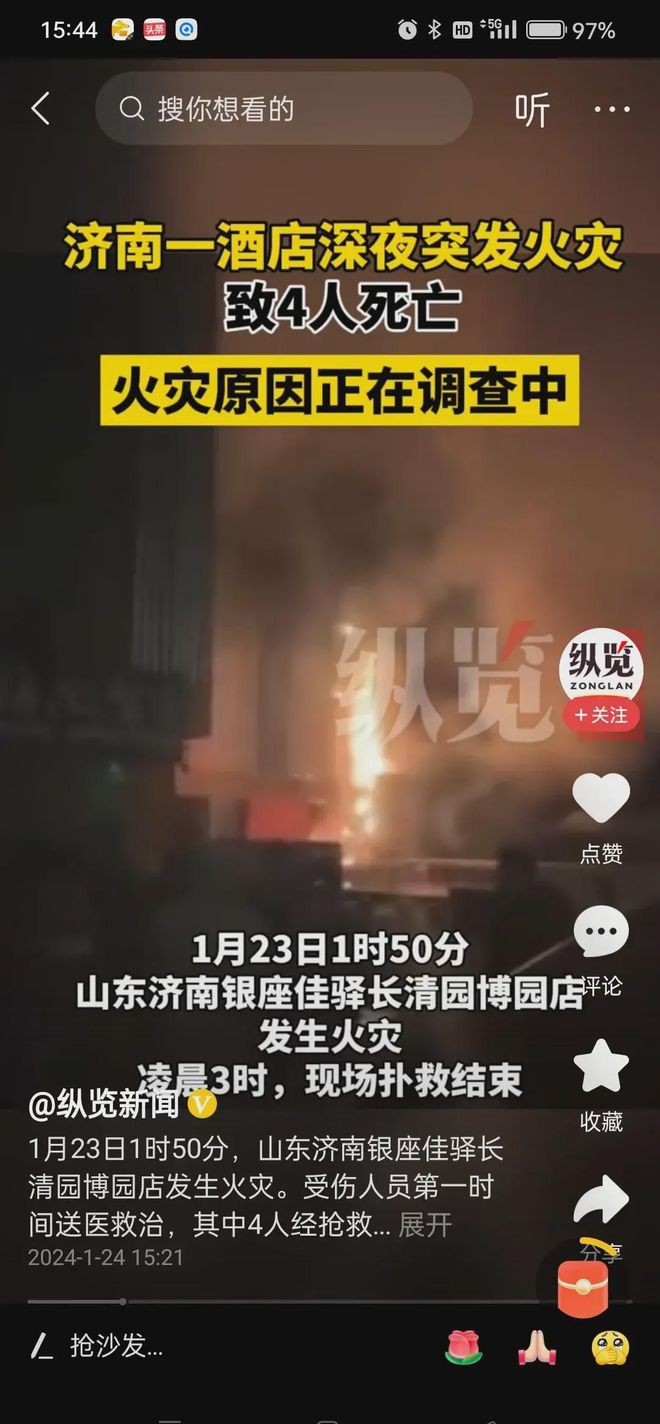Open the three-dot overflow menu
The image size is (660, 1424).
tap(612, 109)
